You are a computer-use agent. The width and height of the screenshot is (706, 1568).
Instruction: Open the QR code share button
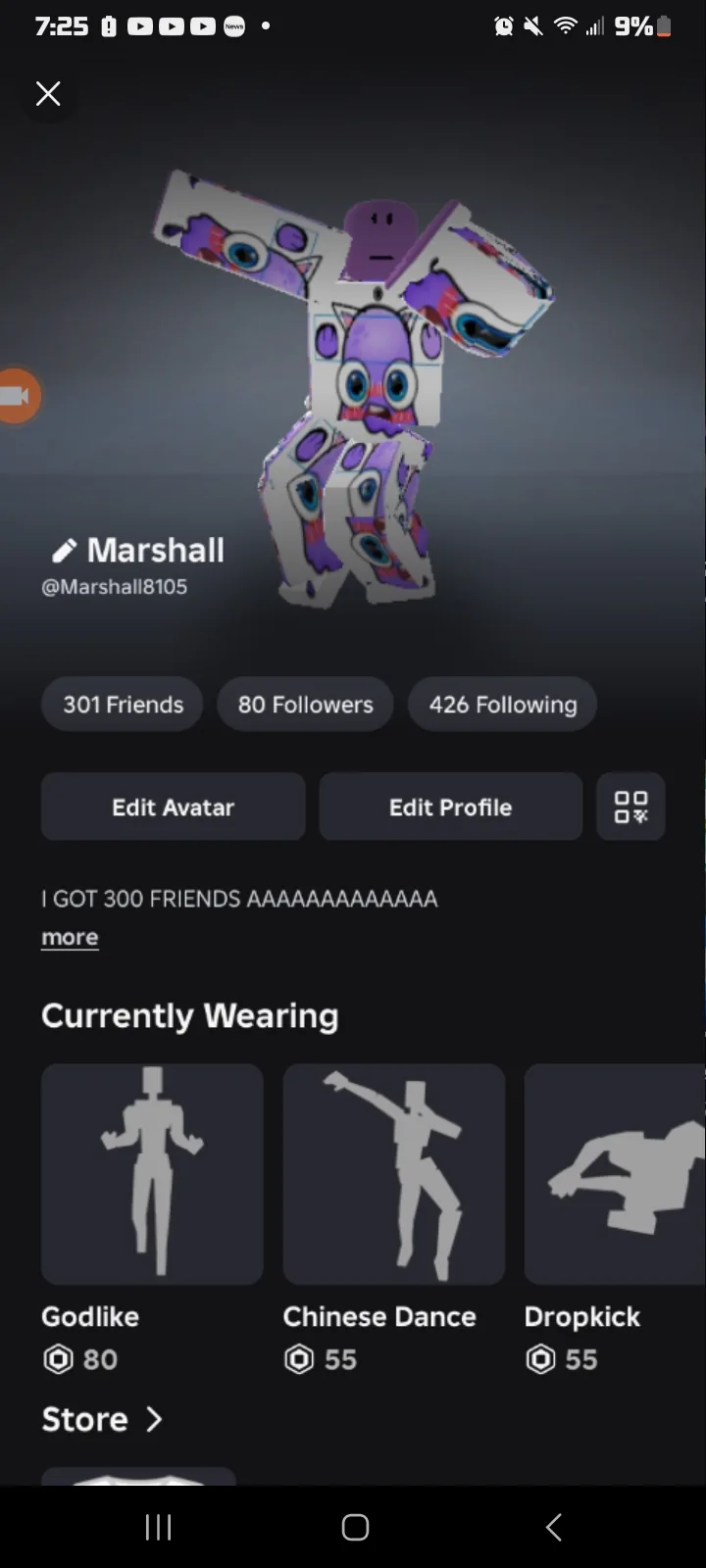pyautogui.click(x=630, y=807)
